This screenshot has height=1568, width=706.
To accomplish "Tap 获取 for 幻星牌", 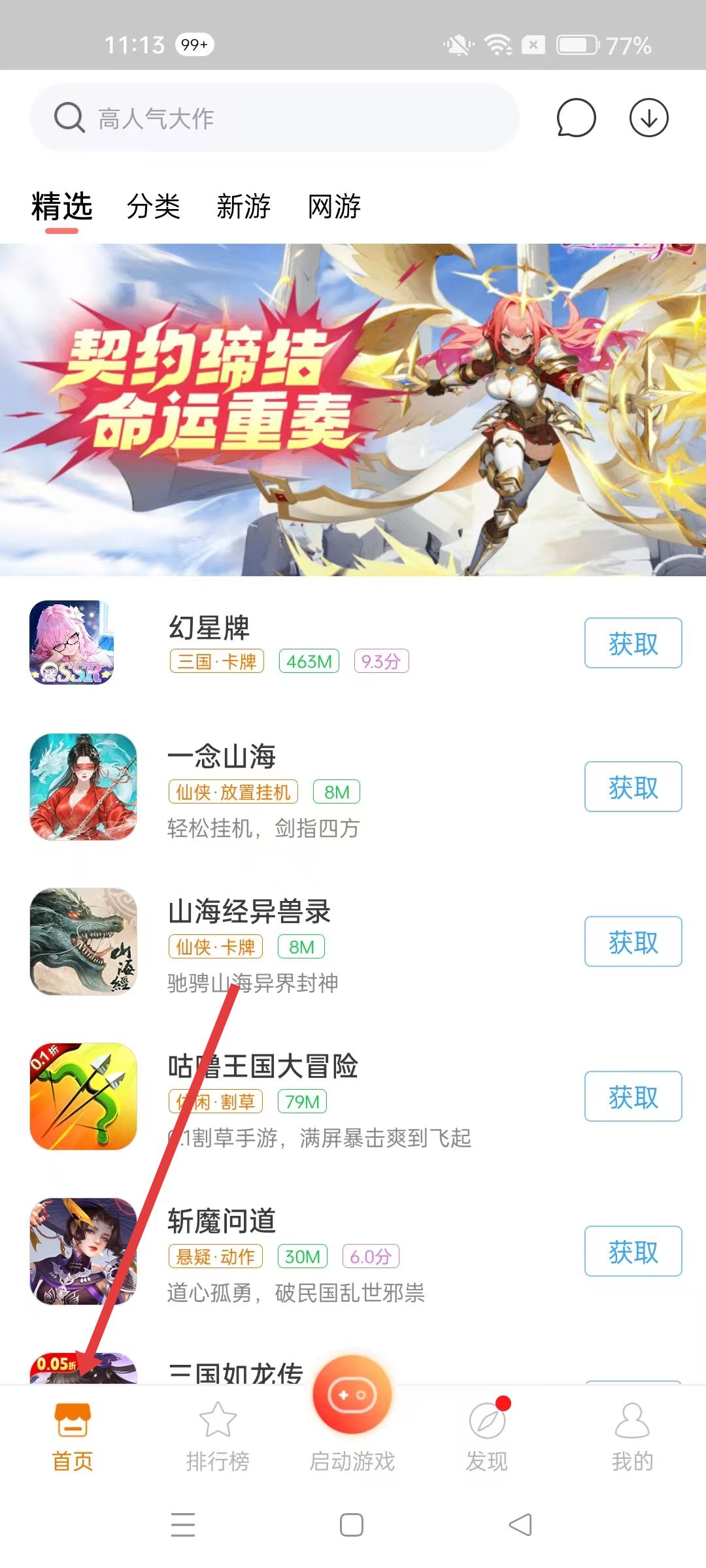I will pyautogui.click(x=633, y=644).
